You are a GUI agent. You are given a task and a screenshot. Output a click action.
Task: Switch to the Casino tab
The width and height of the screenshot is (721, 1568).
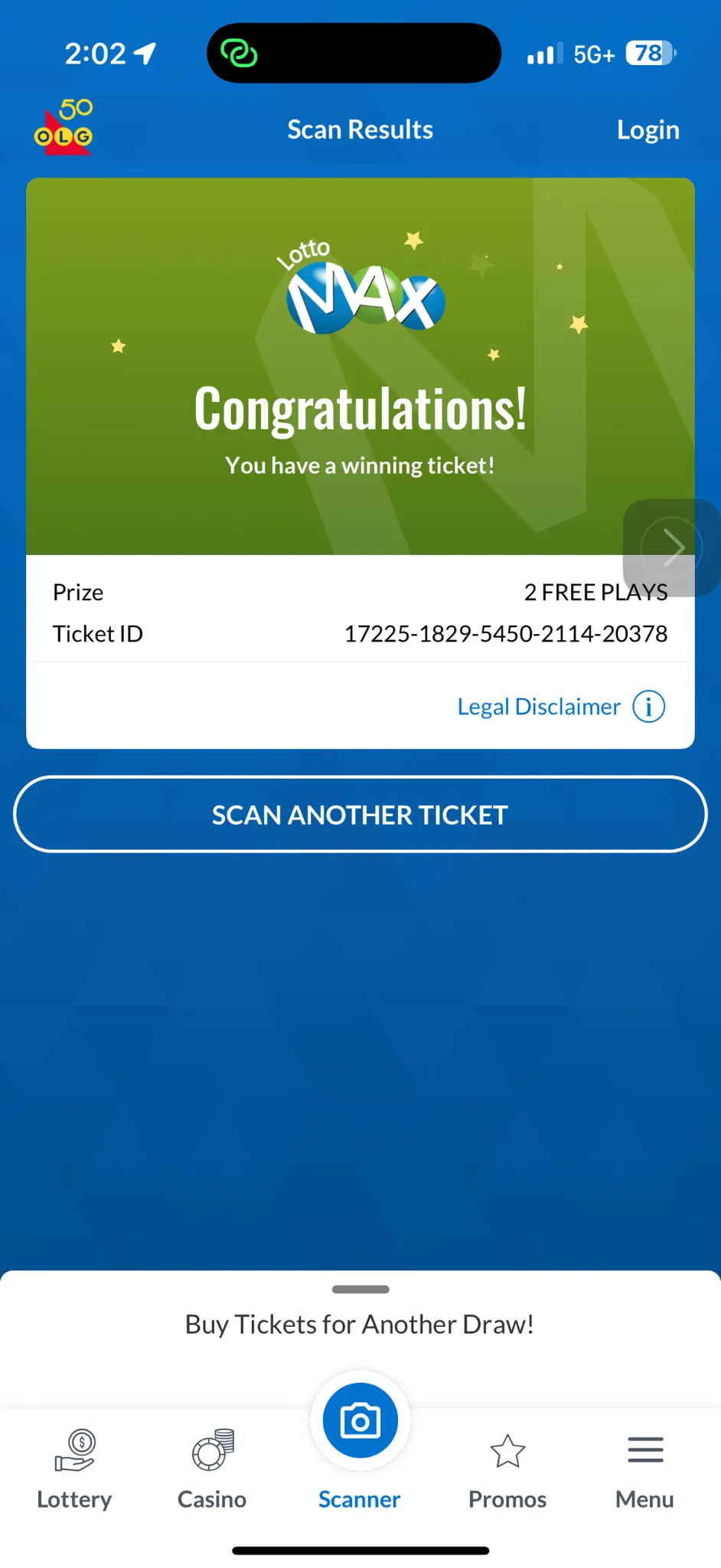point(212,1468)
